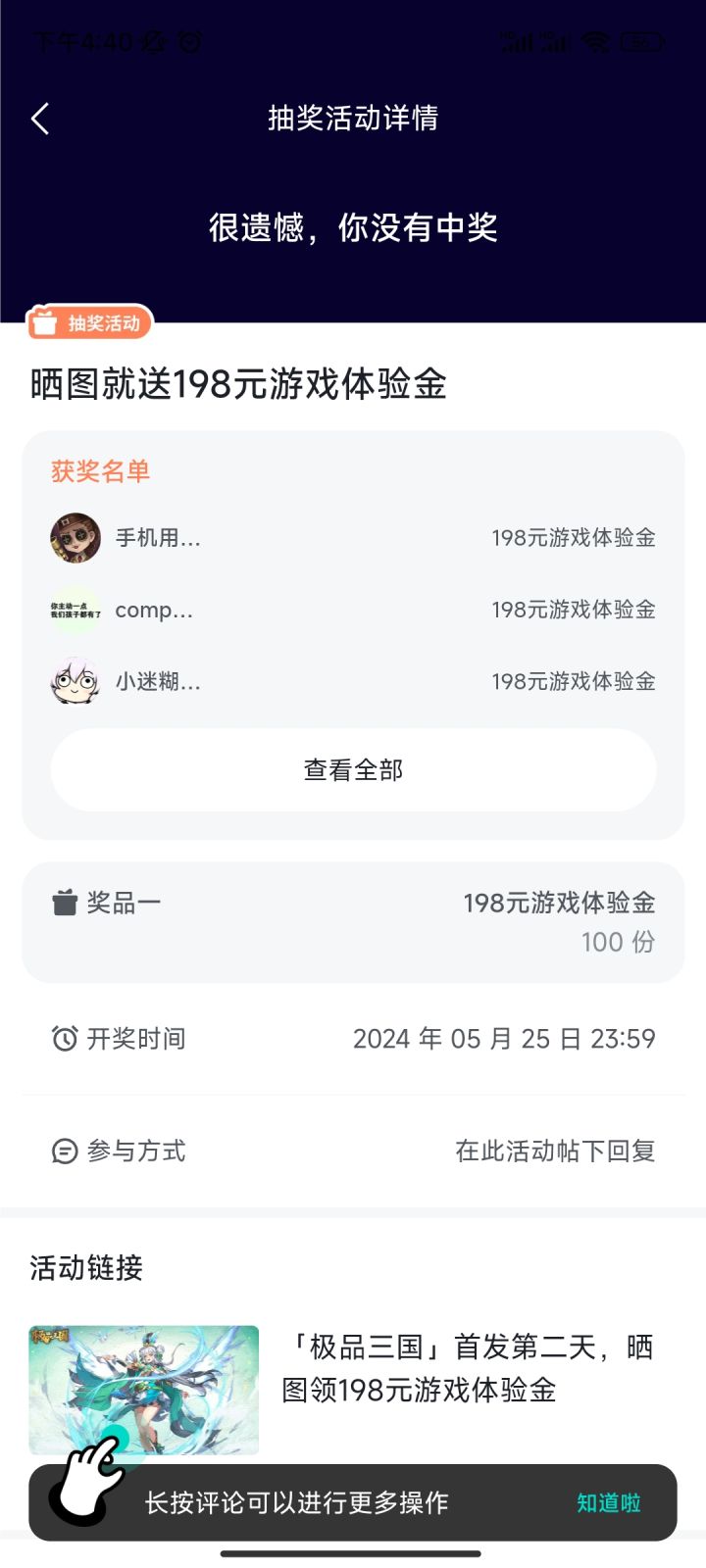706x1568 pixels.
Task: Tap the 抽奖活动详情 title text
Action: coord(353,117)
